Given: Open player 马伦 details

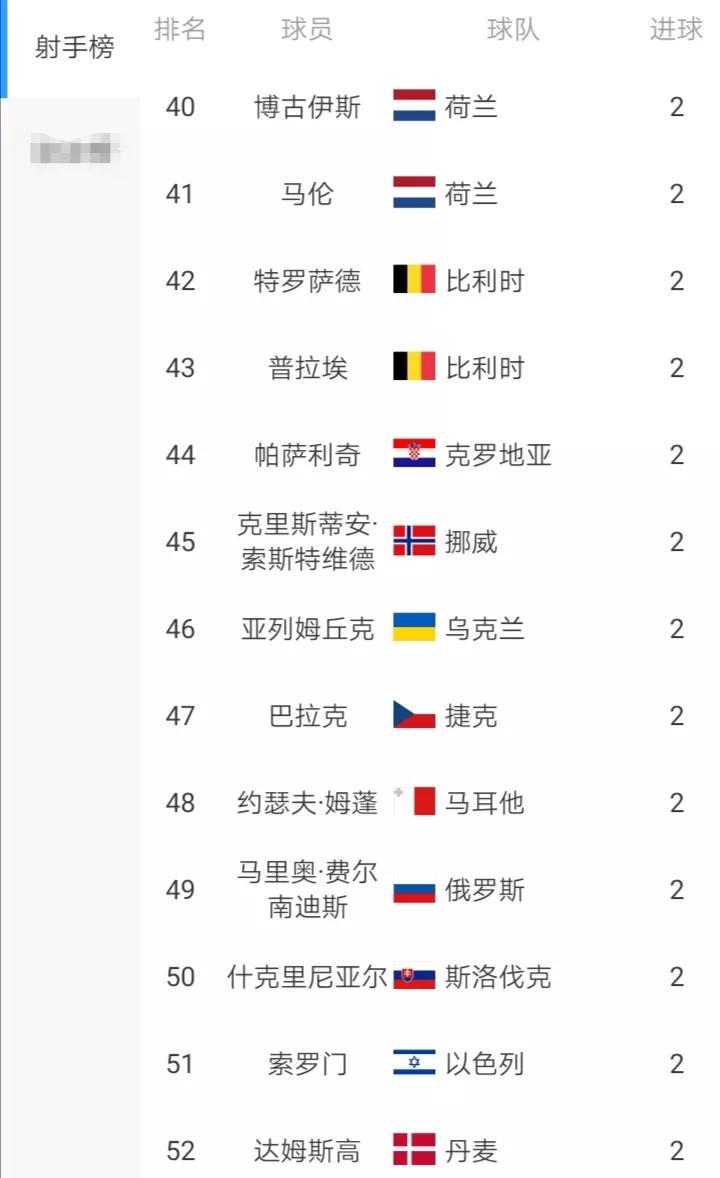Looking at the screenshot, I should coord(307,194).
